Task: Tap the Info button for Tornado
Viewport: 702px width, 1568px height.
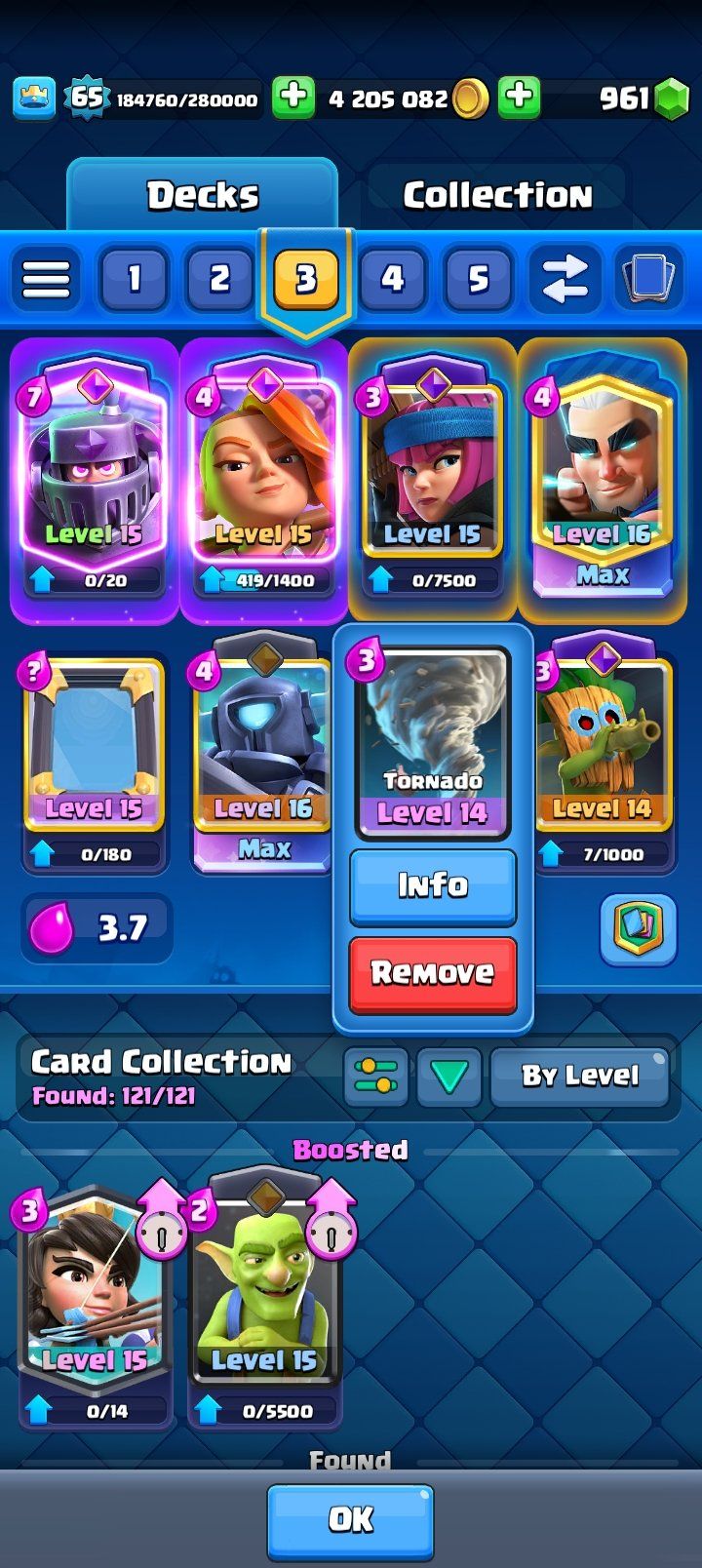Action: pyautogui.click(x=432, y=885)
